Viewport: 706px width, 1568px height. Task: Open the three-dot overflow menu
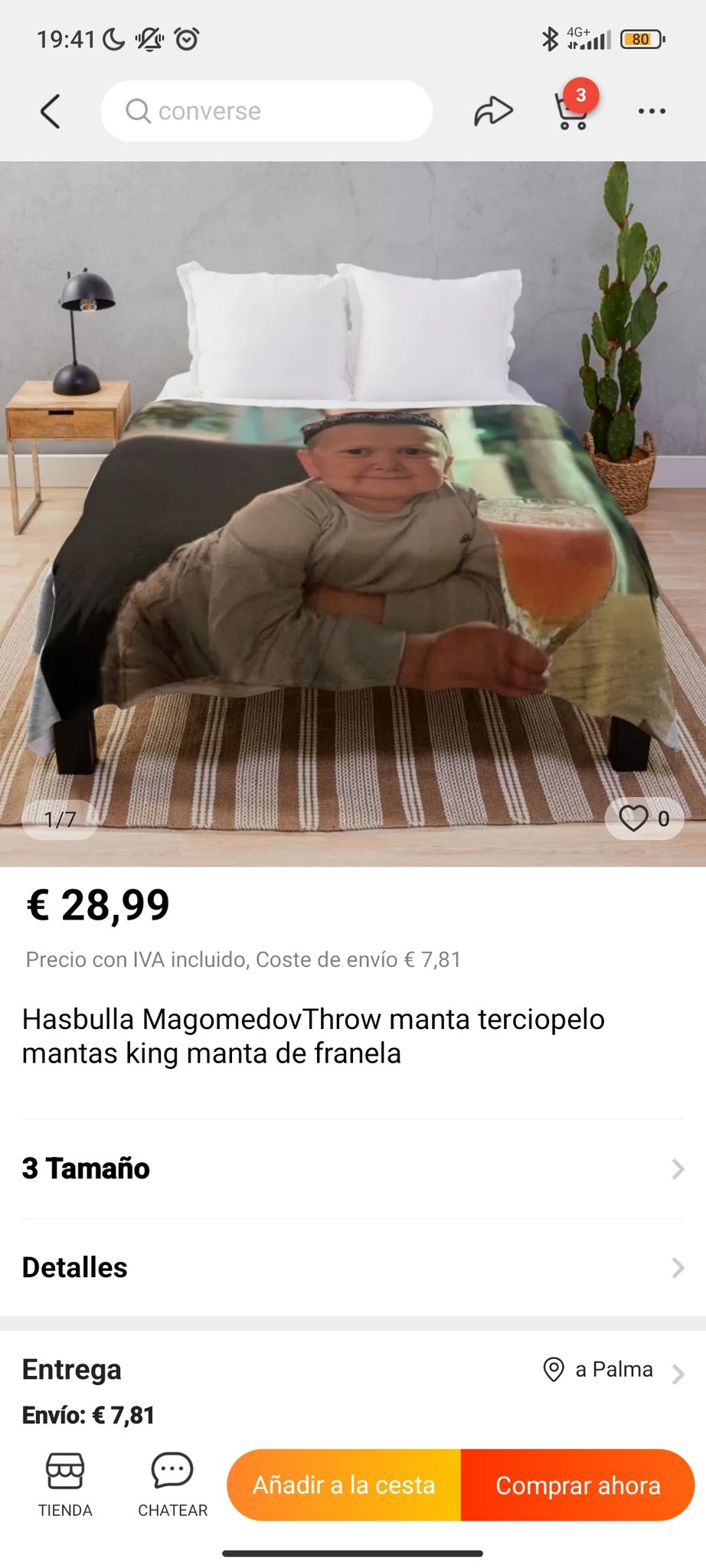click(x=652, y=112)
